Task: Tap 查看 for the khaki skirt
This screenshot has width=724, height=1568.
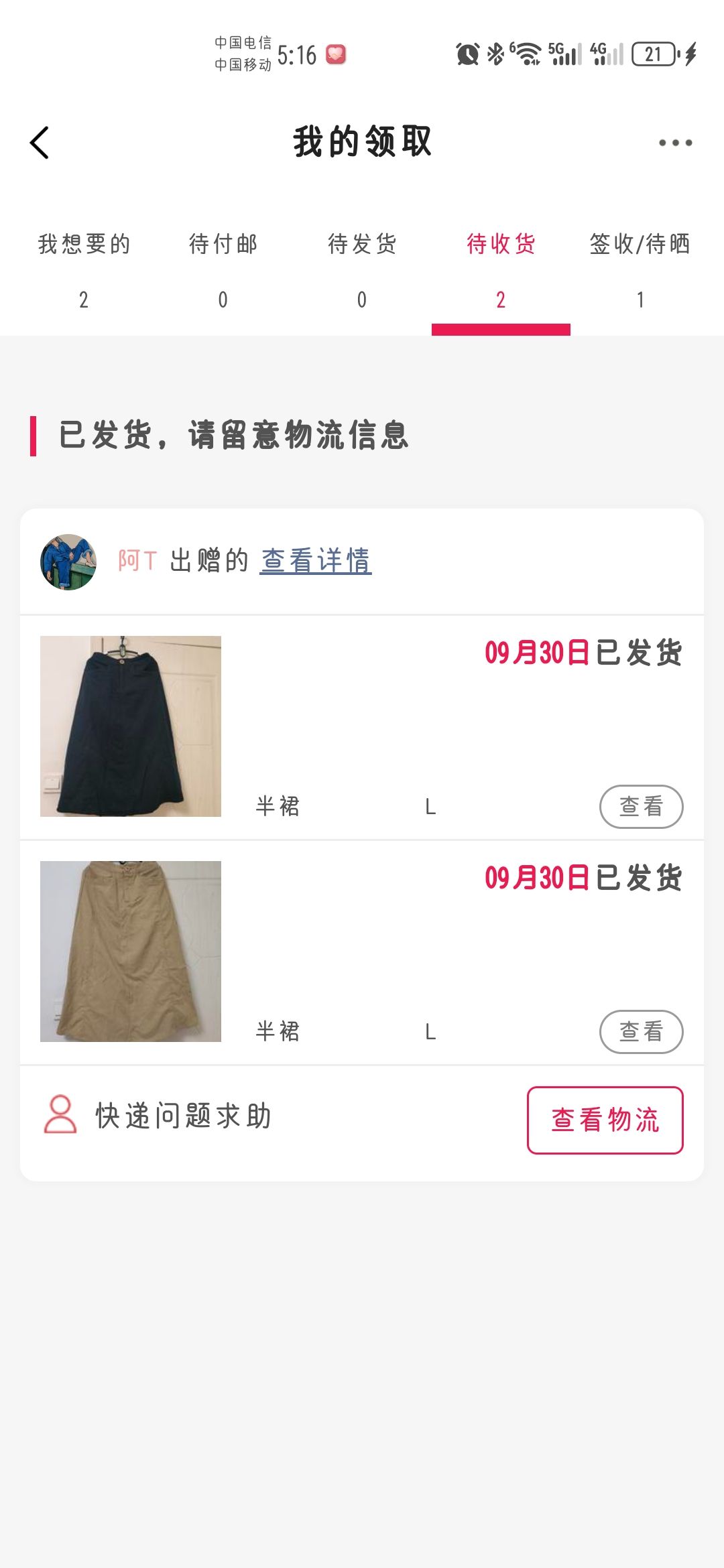Action: [641, 1031]
